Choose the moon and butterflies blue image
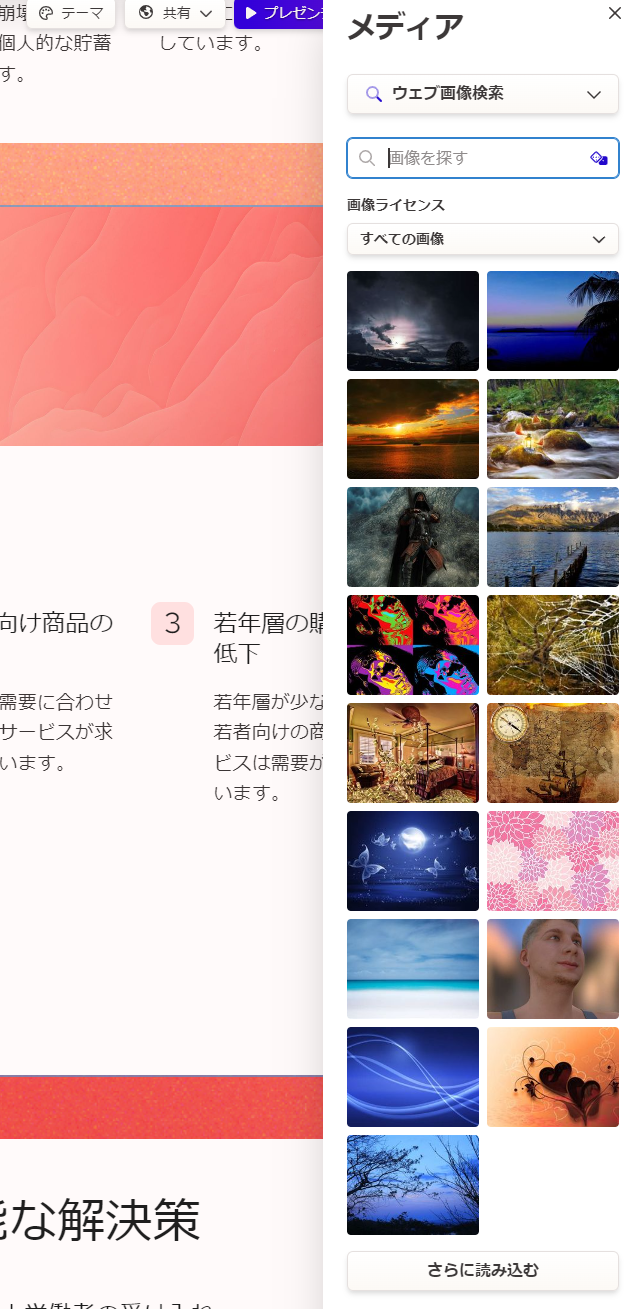Screen dimensions: 630x1309 point(413,861)
